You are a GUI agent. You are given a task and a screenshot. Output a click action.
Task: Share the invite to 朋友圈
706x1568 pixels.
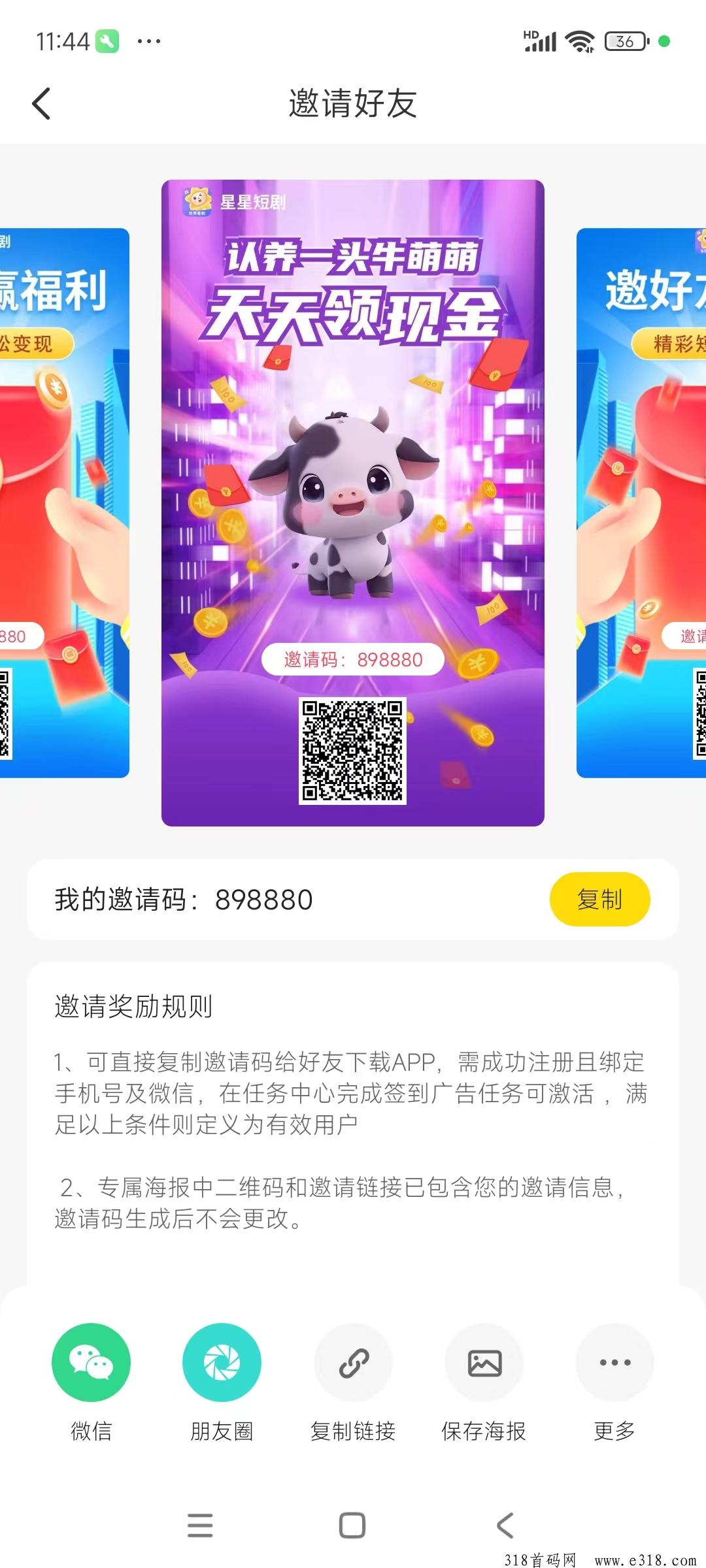(222, 1362)
